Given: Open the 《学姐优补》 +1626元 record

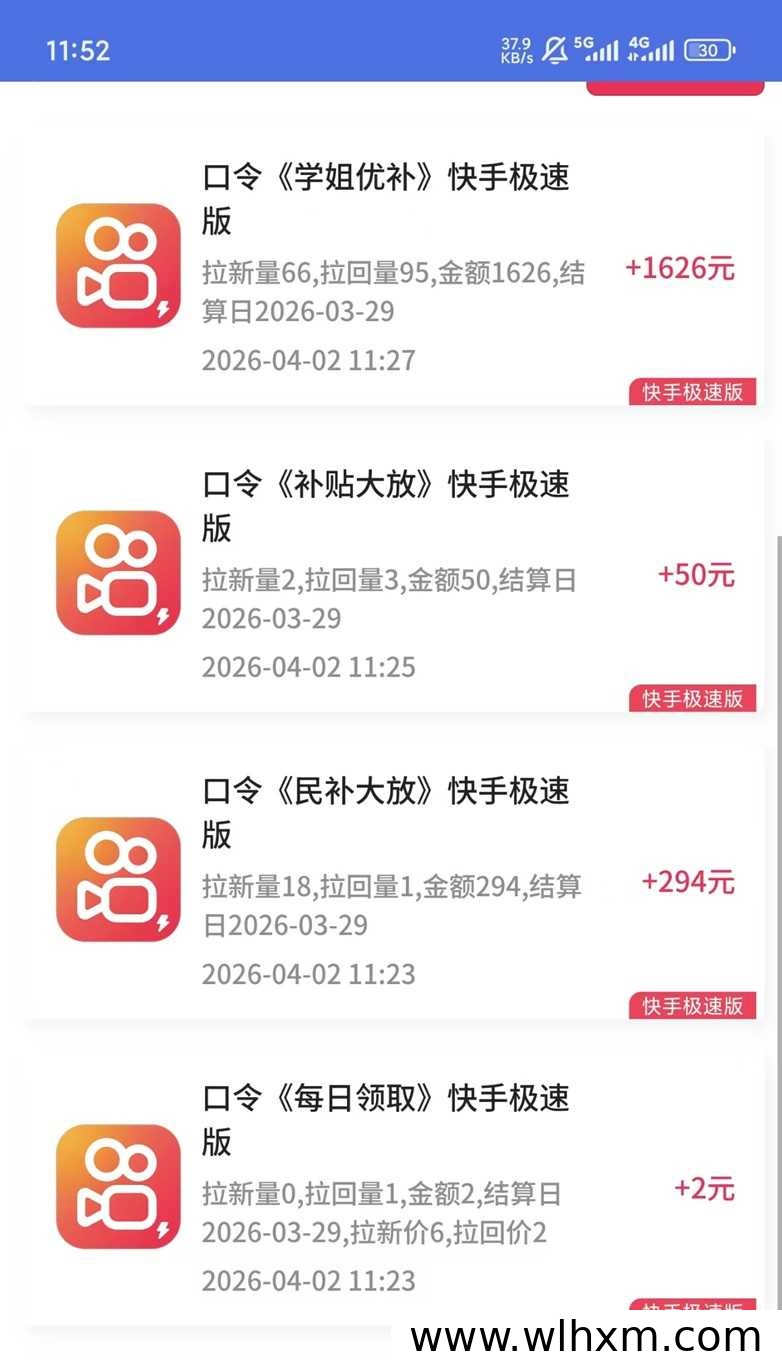Looking at the screenshot, I should (x=392, y=267).
